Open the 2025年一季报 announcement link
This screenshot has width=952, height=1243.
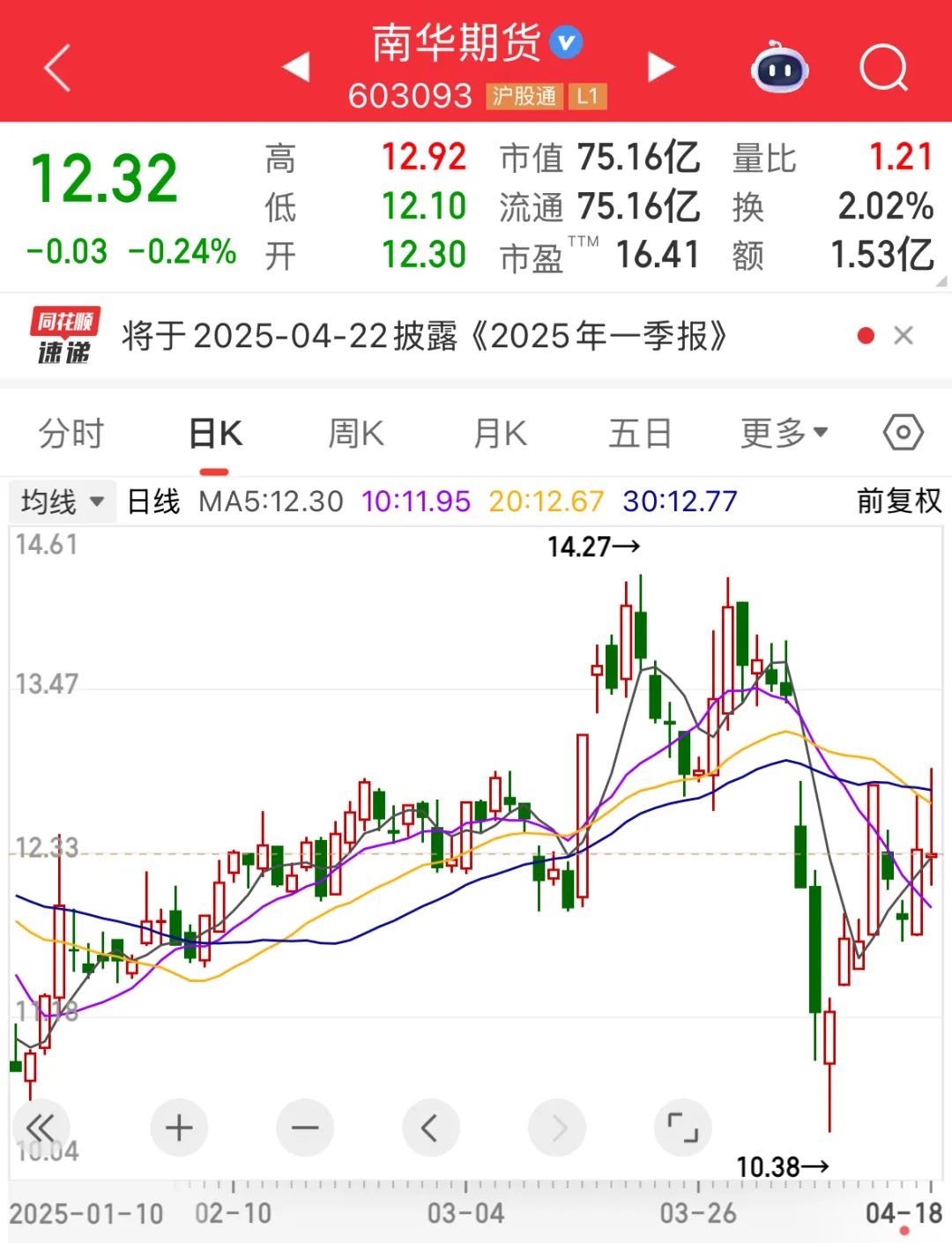point(423,336)
